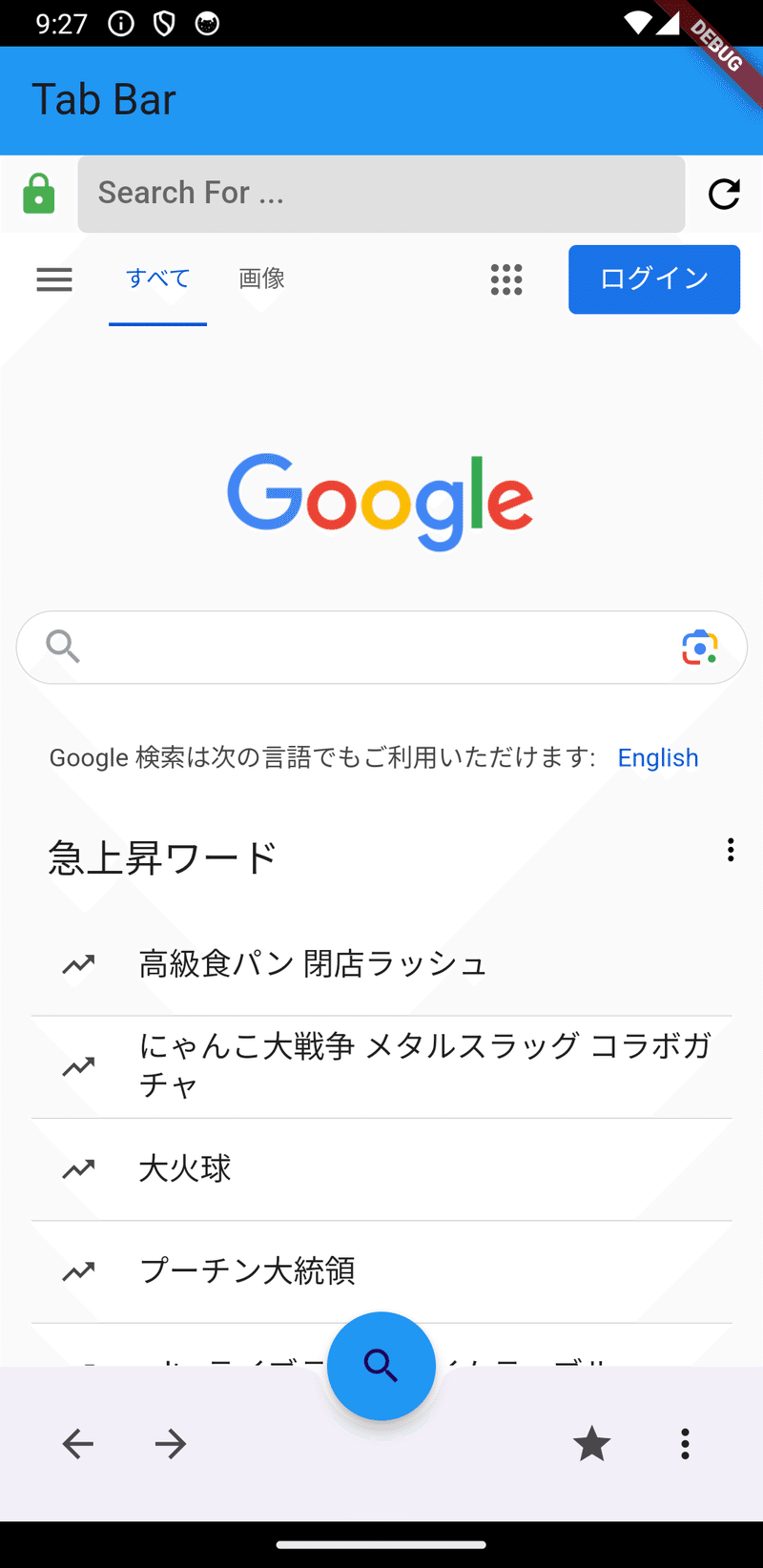Viewport: 763px width, 1568px height.
Task: Reload the page with refresh icon
Action: (x=724, y=194)
